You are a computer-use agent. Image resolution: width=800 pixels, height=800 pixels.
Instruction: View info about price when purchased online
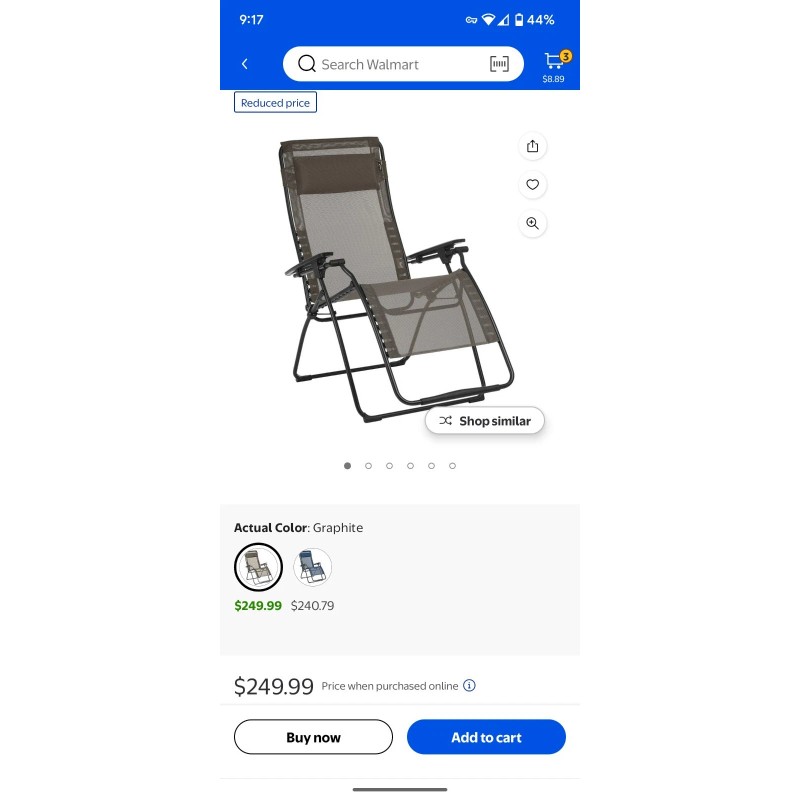click(469, 685)
